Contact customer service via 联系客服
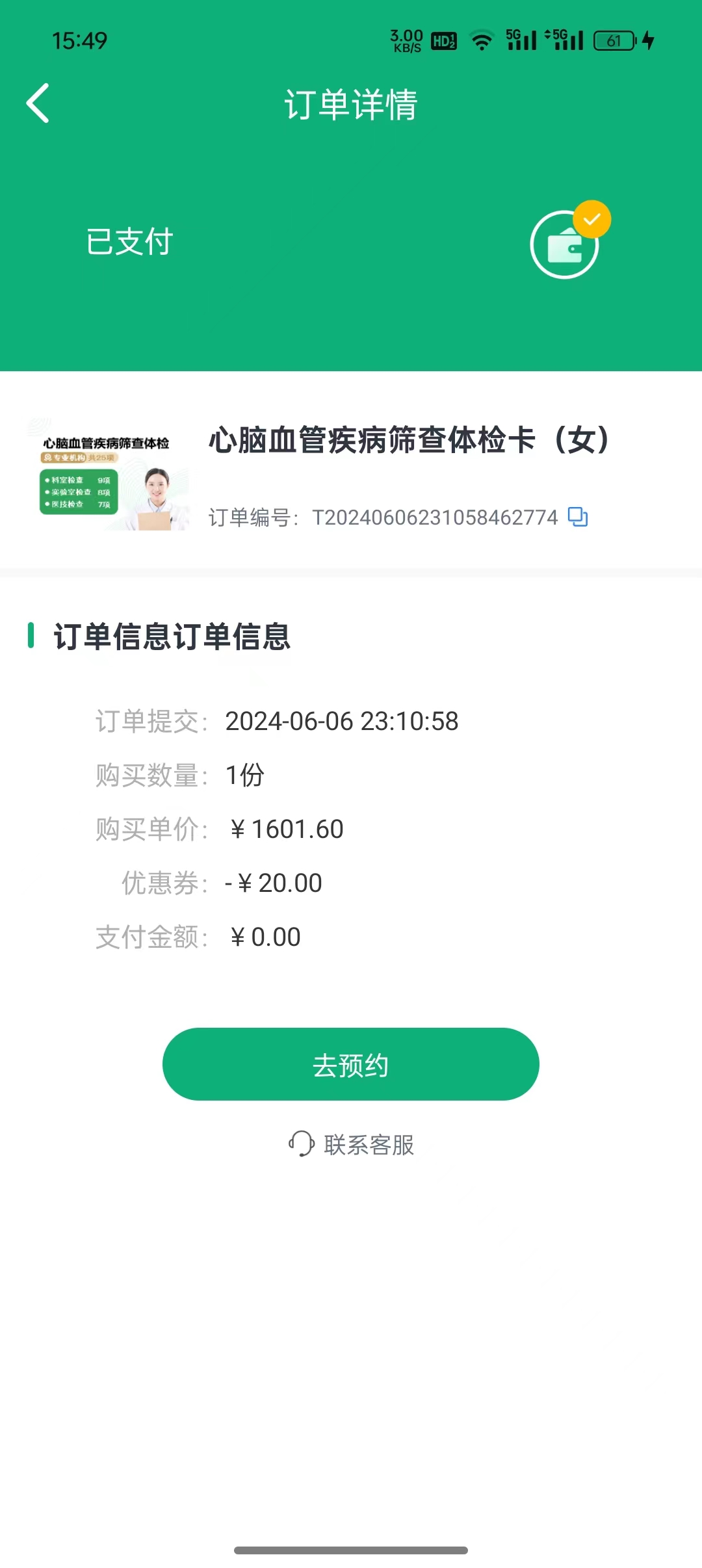The image size is (702, 1568). click(351, 1145)
